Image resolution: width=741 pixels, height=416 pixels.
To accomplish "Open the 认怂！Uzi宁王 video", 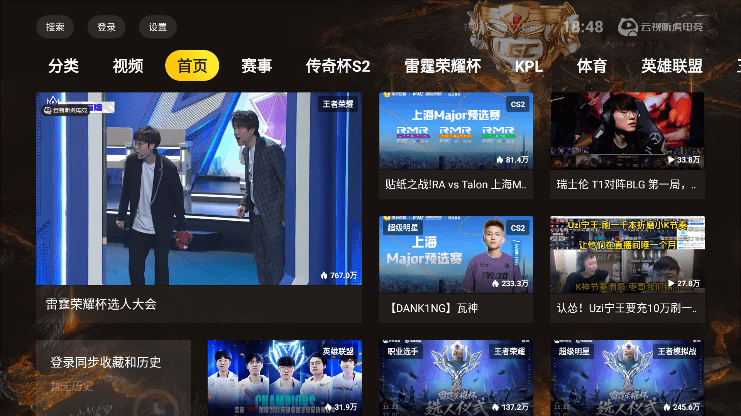I will coord(627,267).
